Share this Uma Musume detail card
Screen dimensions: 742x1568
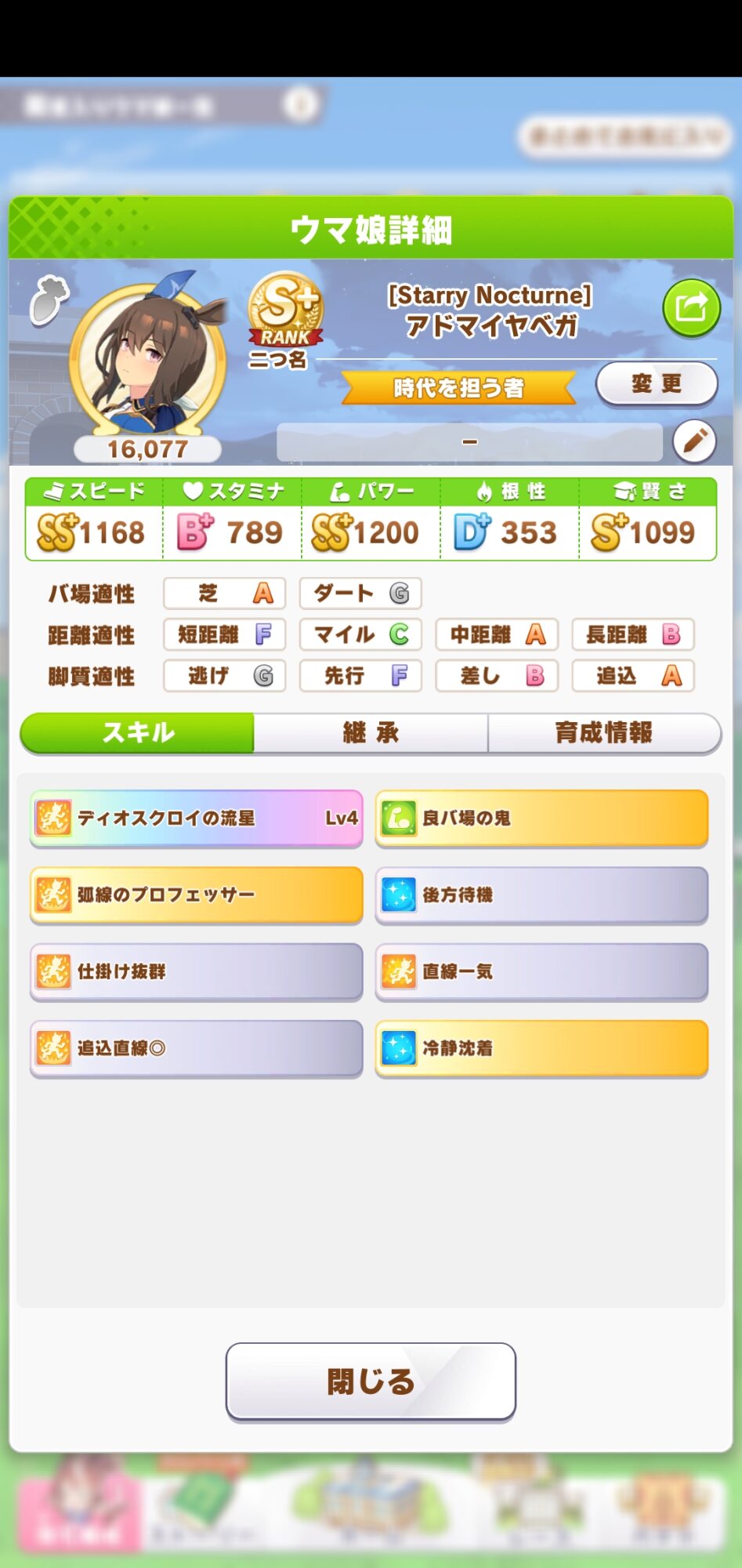(690, 307)
